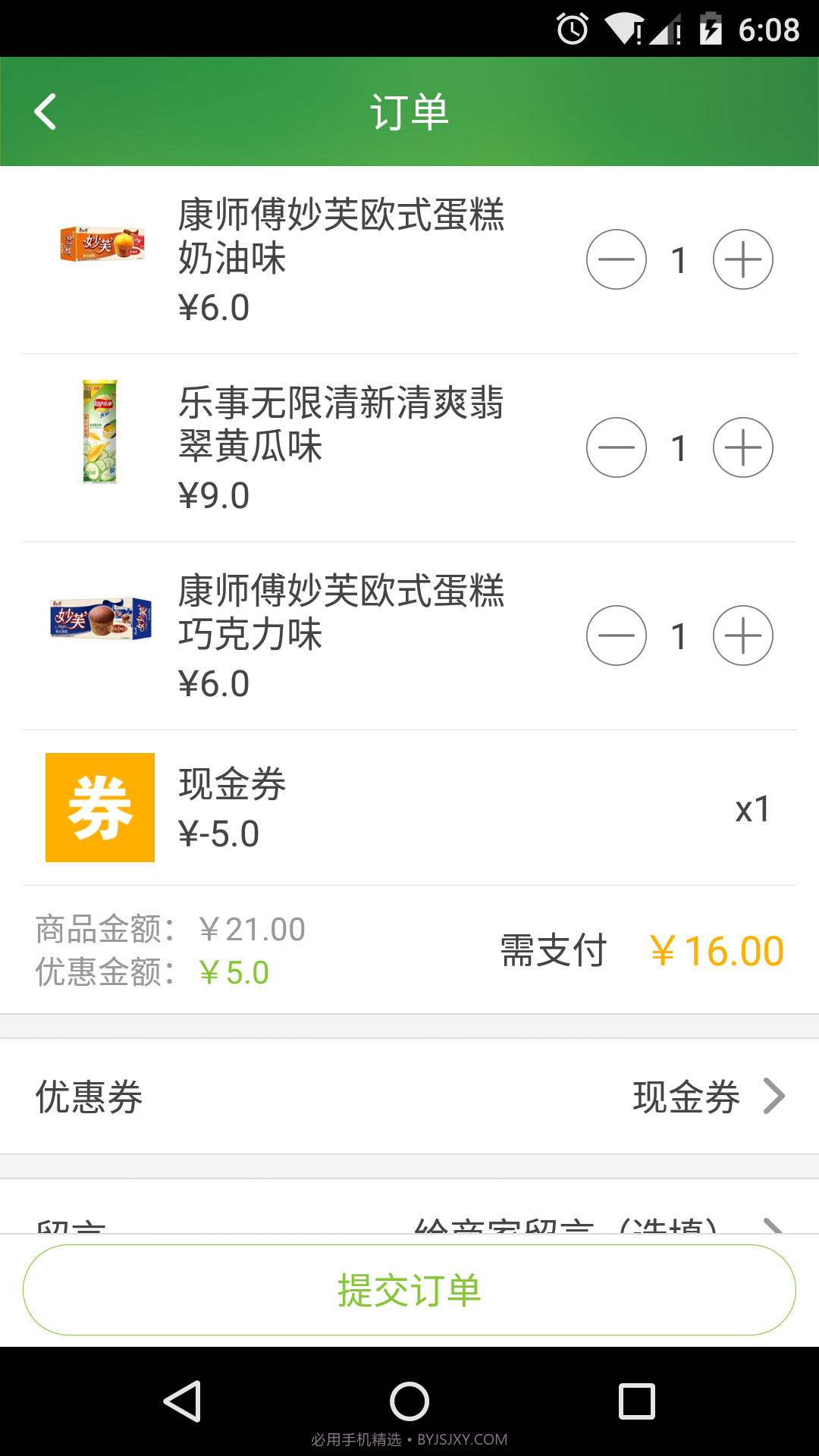Tap the Android recent apps square button
Screen dimensions: 819x1456
[x=635, y=1398]
